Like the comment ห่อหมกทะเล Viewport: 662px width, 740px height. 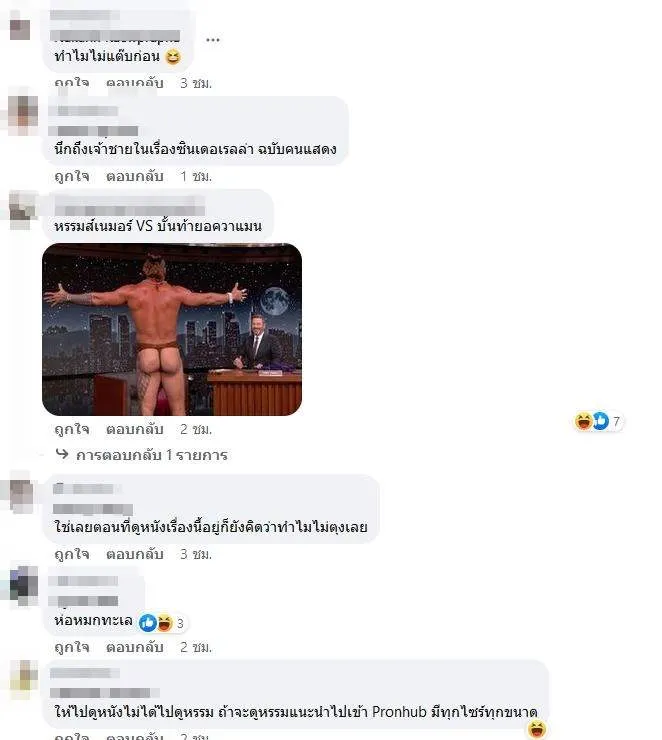click(71, 647)
